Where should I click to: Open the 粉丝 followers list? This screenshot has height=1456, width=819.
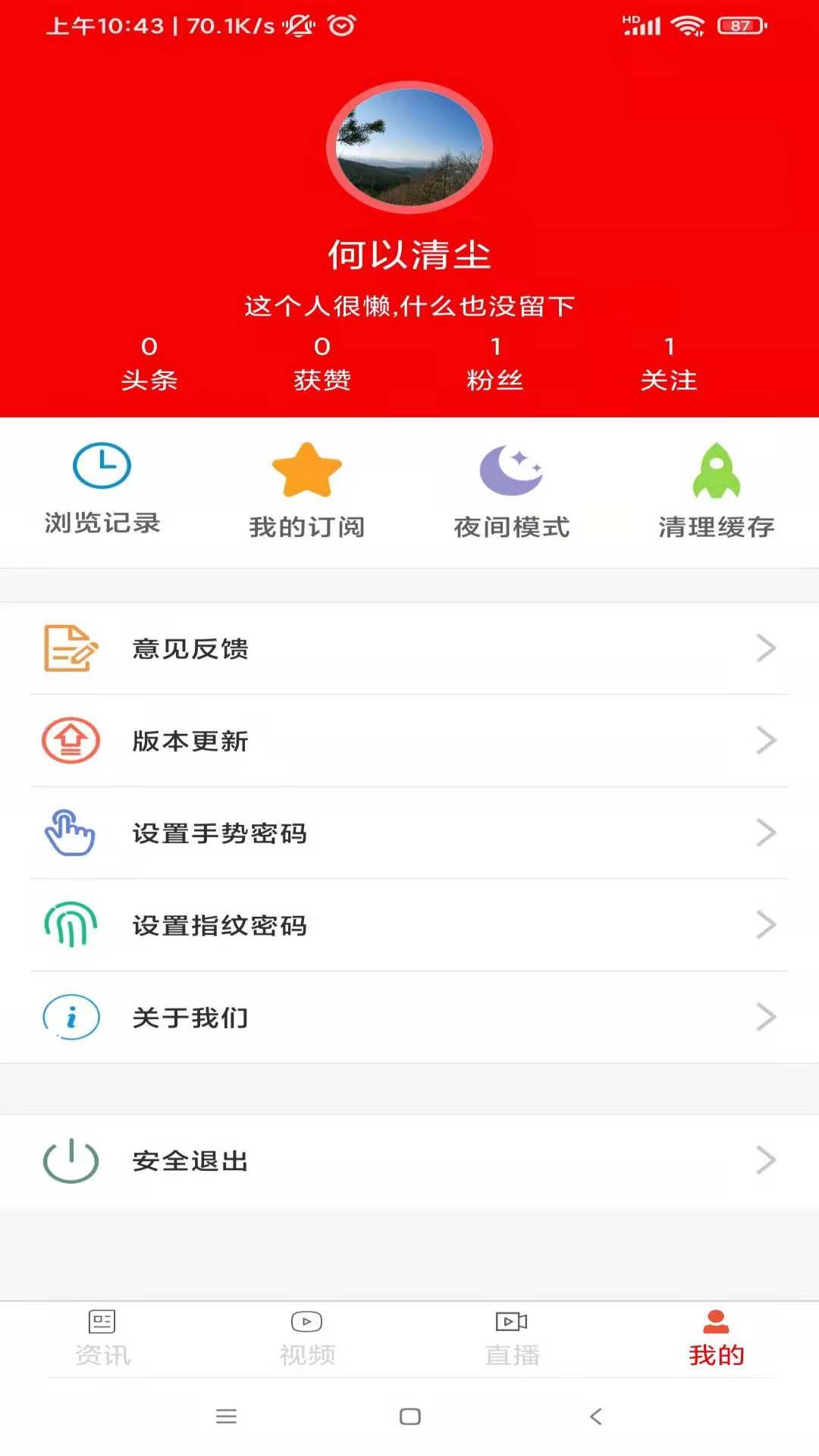tap(495, 364)
